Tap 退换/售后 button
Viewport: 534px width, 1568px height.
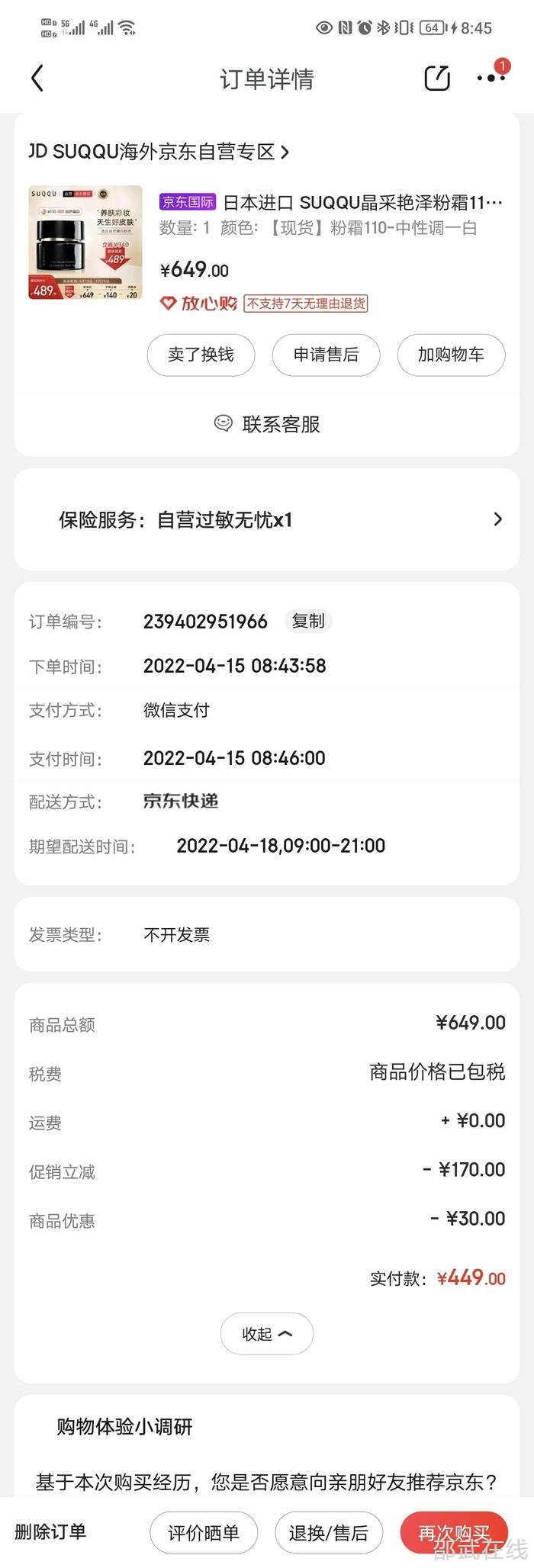point(329,1532)
